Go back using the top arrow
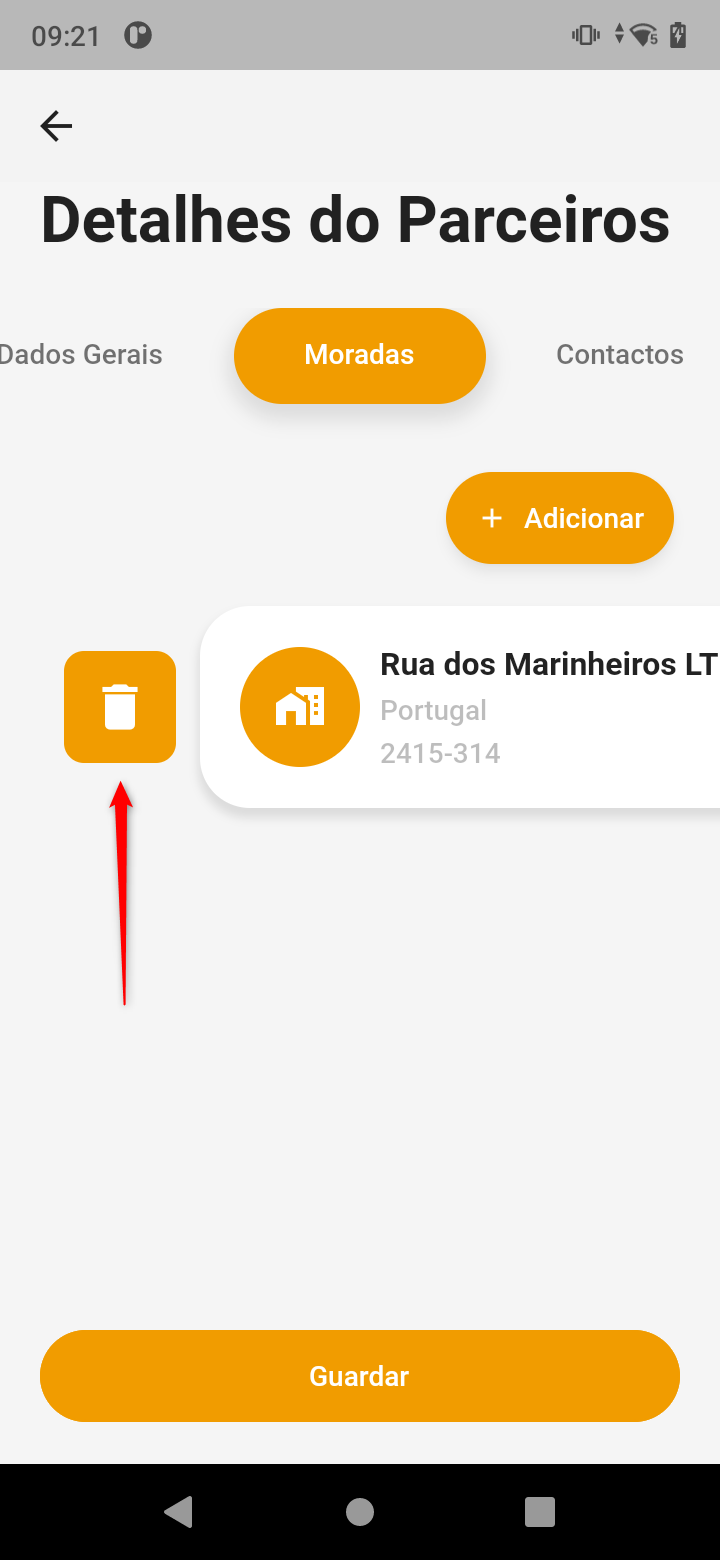Image resolution: width=720 pixels, height=1560 pixels. (56, 126)
